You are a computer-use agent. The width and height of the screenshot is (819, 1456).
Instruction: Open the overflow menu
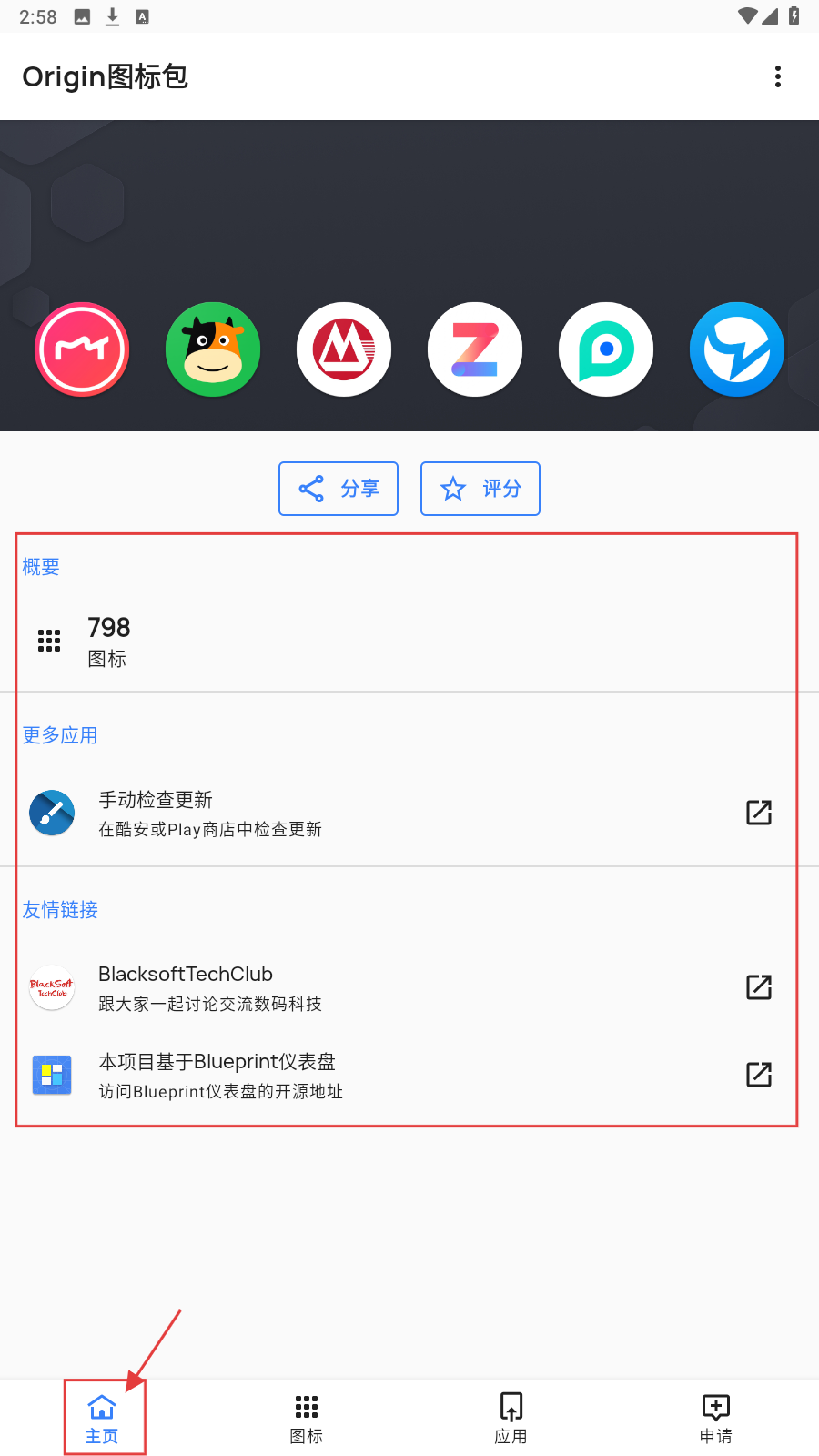pos(777,76)
